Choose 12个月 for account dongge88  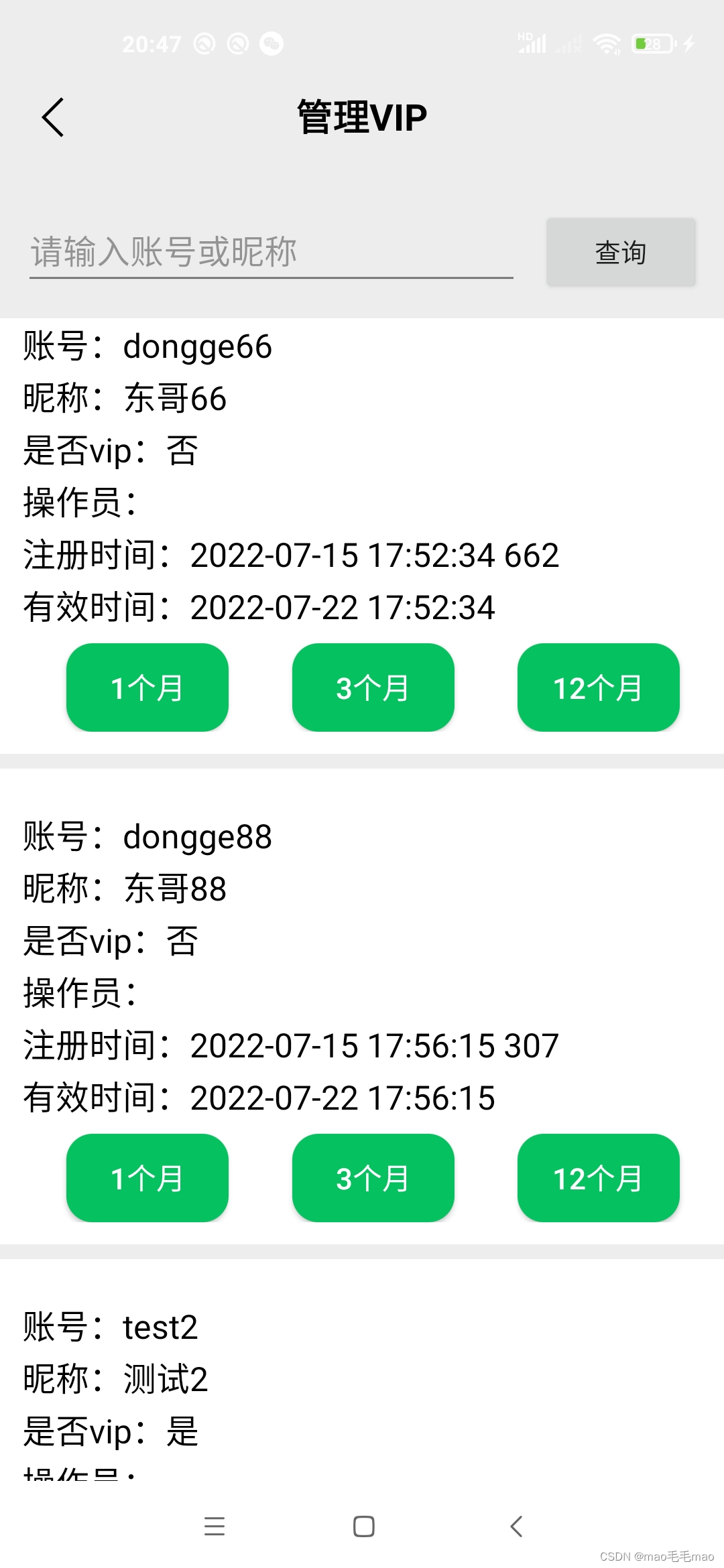[x=598, y=1178]
